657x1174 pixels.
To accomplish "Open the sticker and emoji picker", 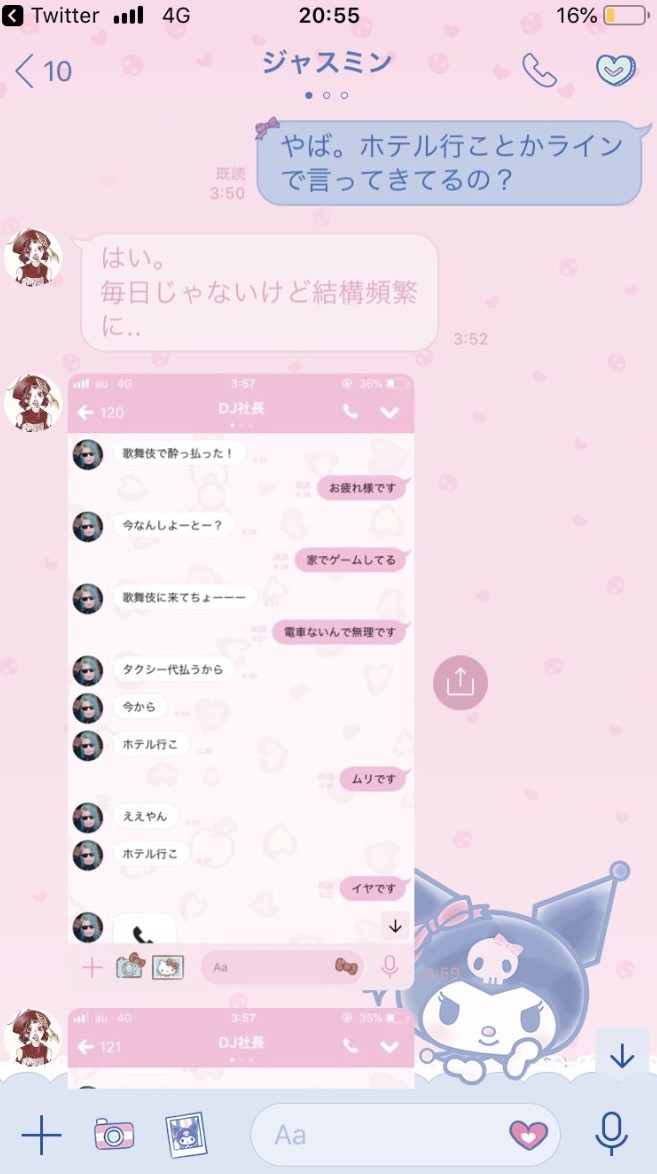I will tap(528, 1135).
